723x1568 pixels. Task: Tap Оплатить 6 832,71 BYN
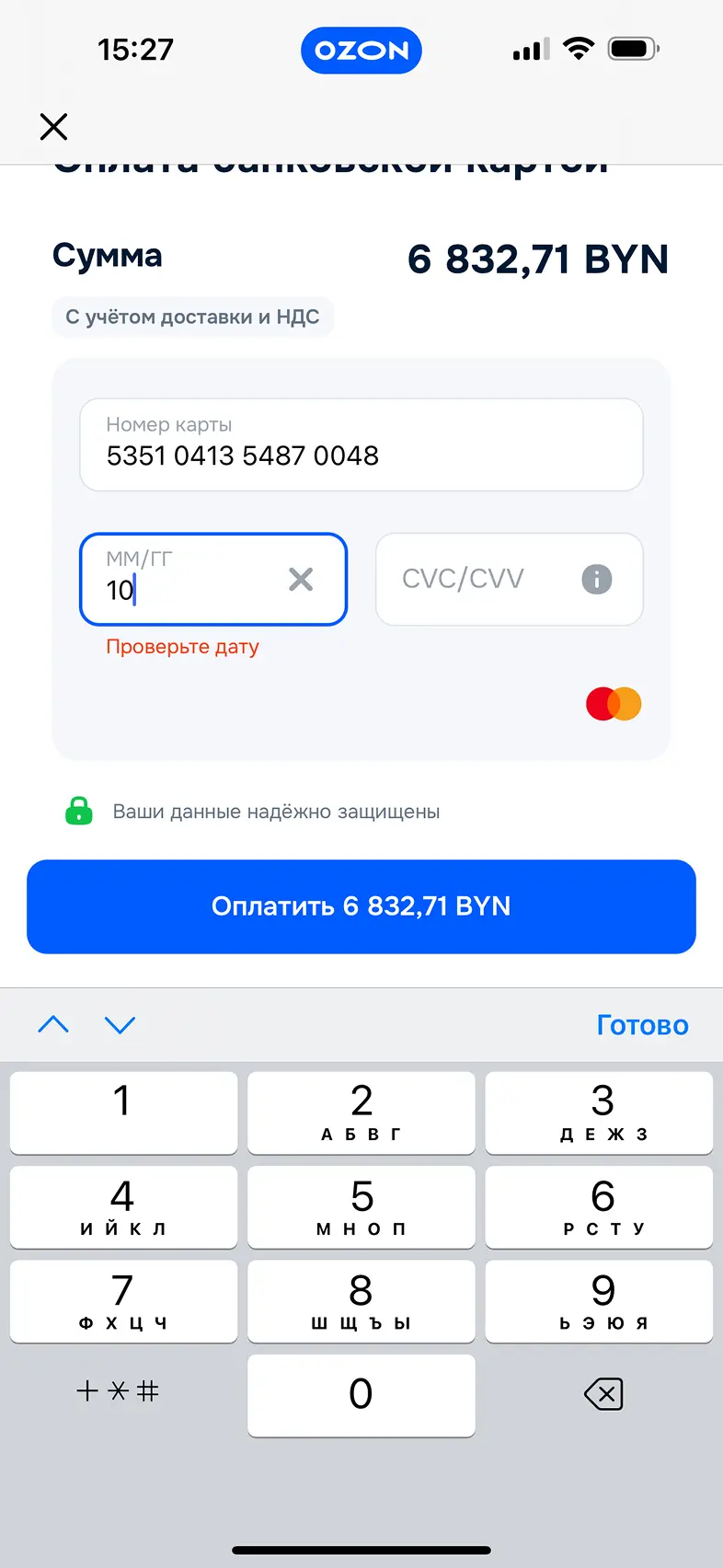[x=361, y=906]
